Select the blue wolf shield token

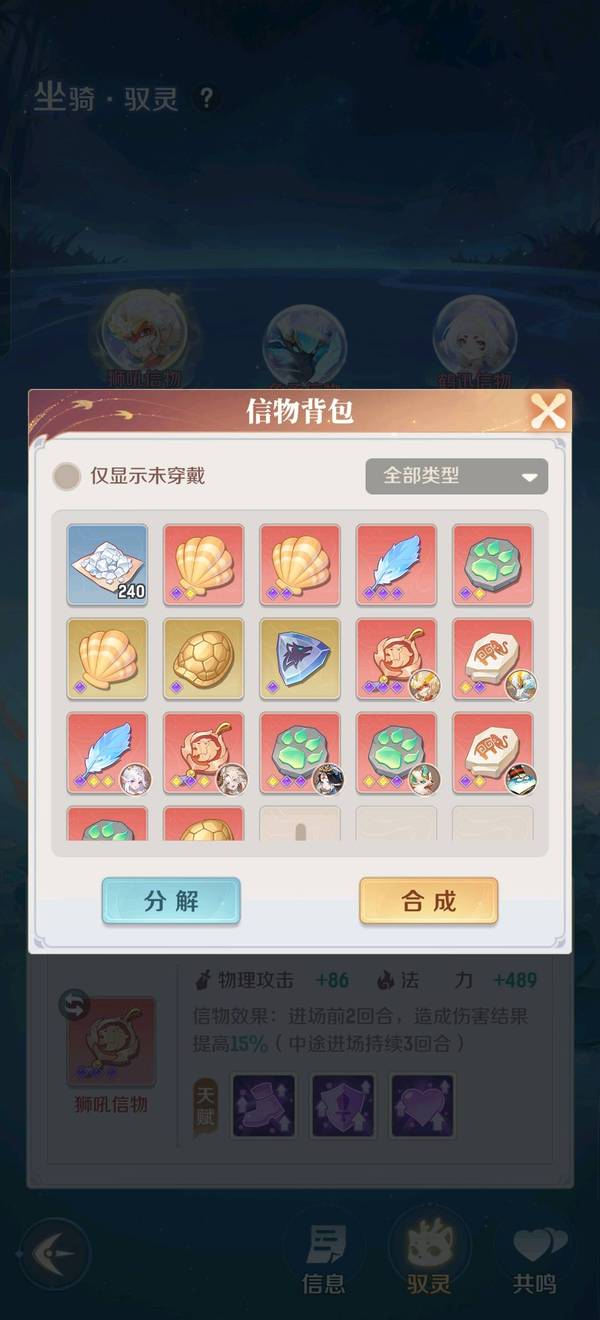coord(300,658)
